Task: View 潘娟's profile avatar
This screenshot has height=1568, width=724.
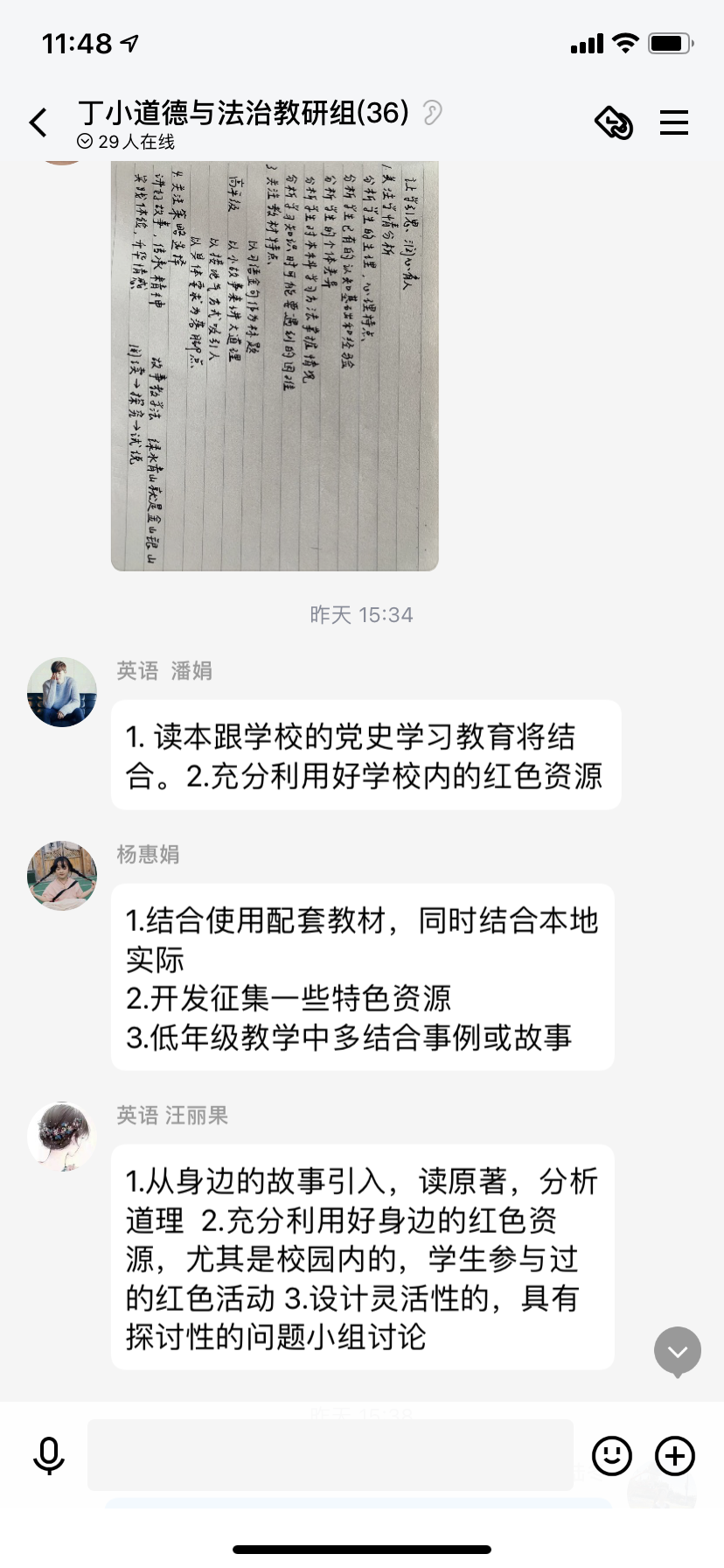Action: click(62, 692)
